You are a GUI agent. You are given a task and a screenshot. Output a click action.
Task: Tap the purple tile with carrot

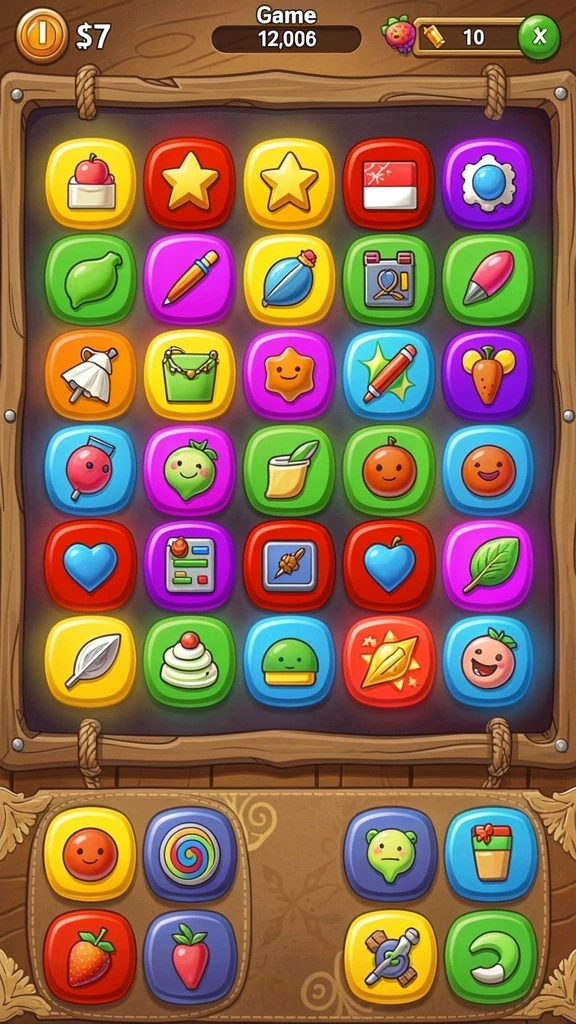point(488,375)
